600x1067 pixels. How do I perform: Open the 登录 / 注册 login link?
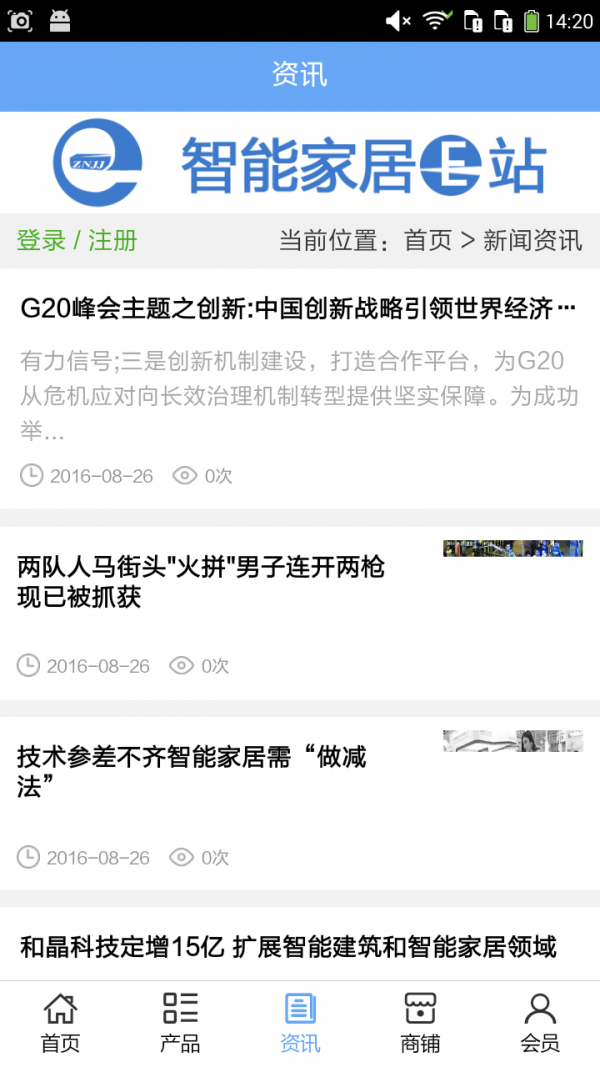pos(77,240)
